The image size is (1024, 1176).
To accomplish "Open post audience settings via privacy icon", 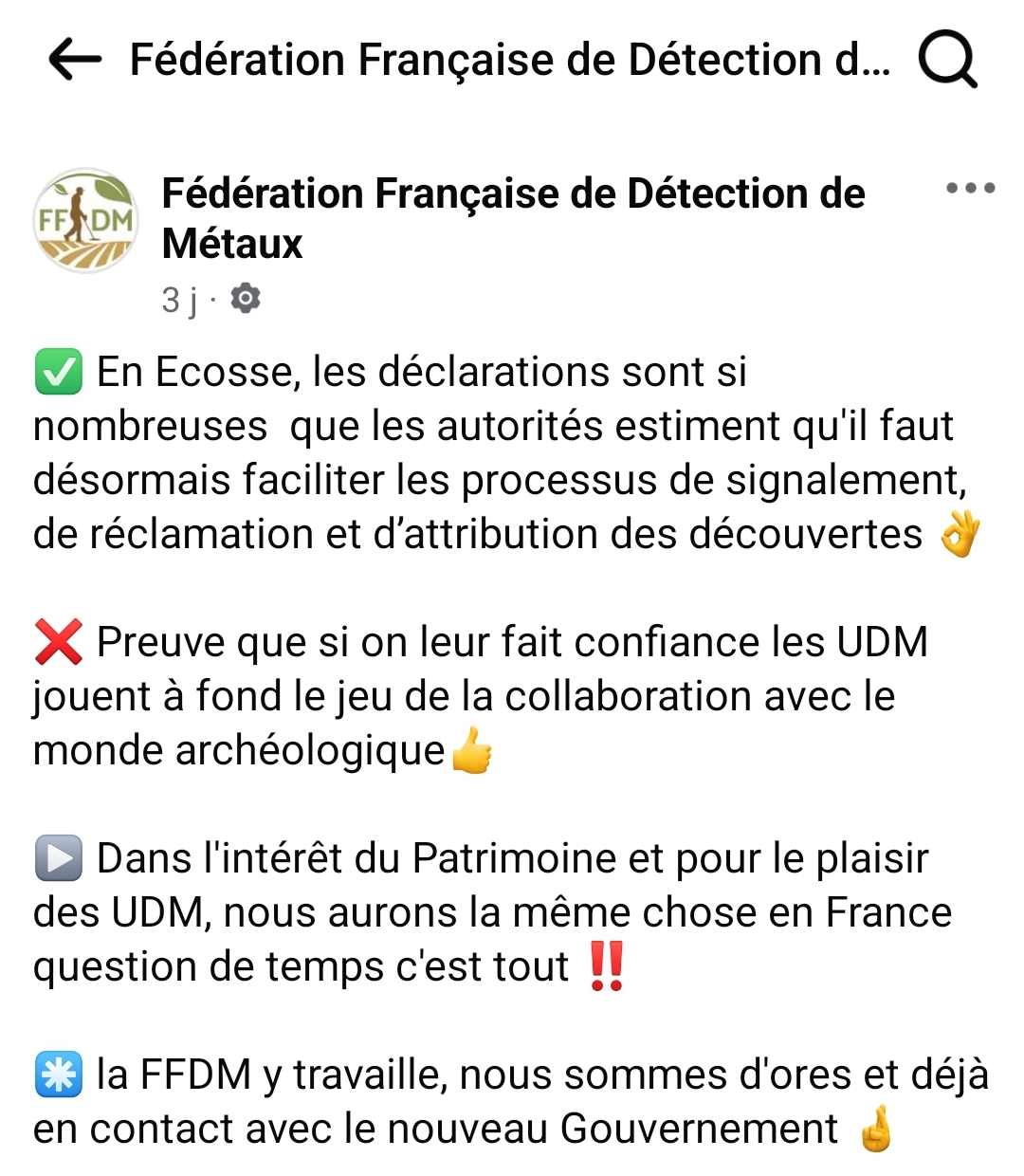I will click(246, 300).
